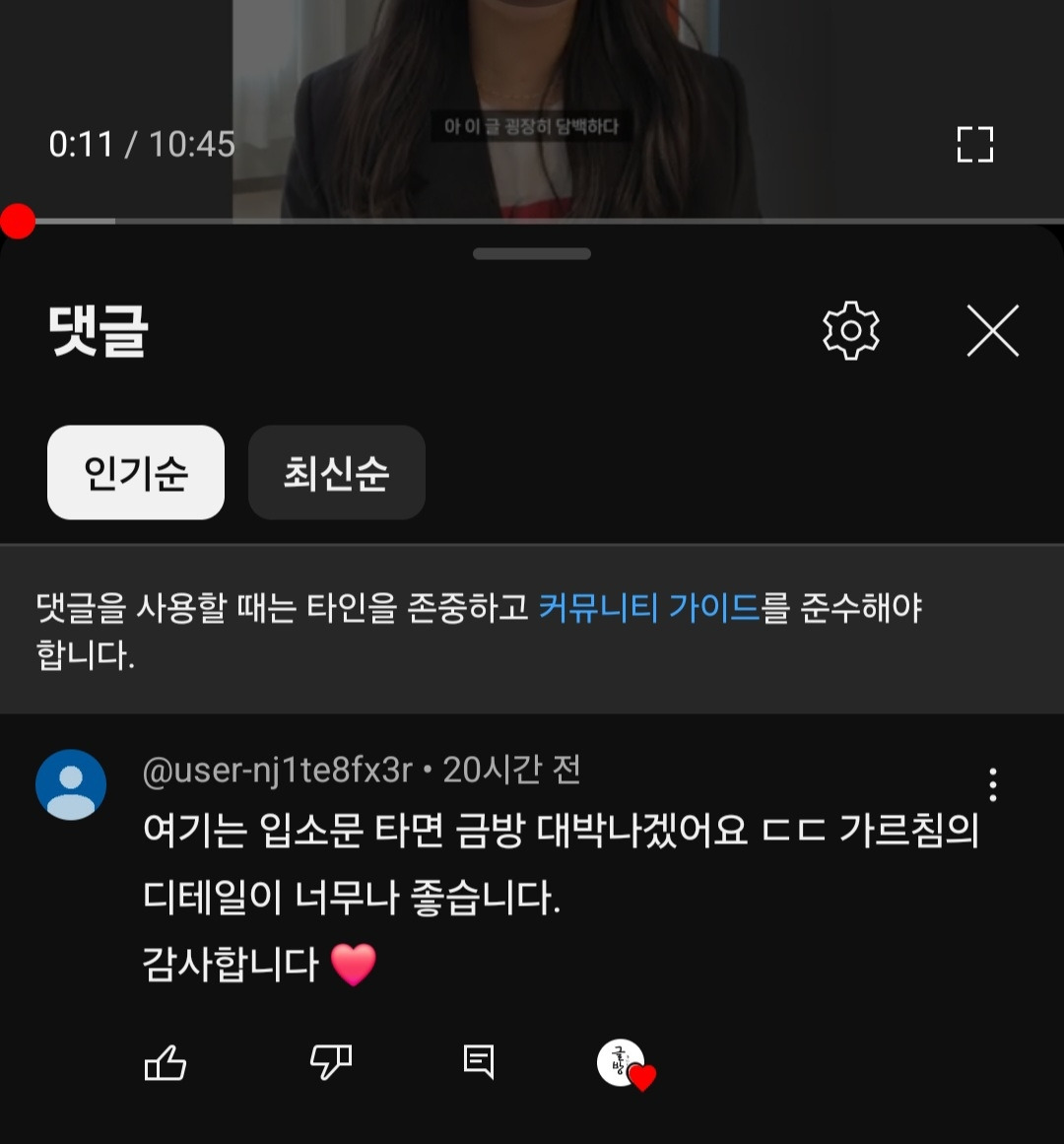Select the 인기순 sort option
1064x1144 pixels.
[135, 473]
